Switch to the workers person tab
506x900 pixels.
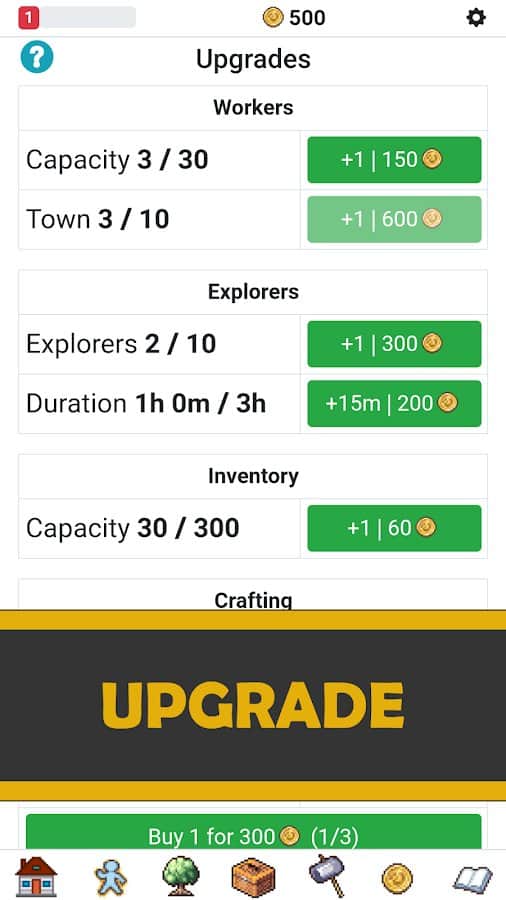pos(109,877)
